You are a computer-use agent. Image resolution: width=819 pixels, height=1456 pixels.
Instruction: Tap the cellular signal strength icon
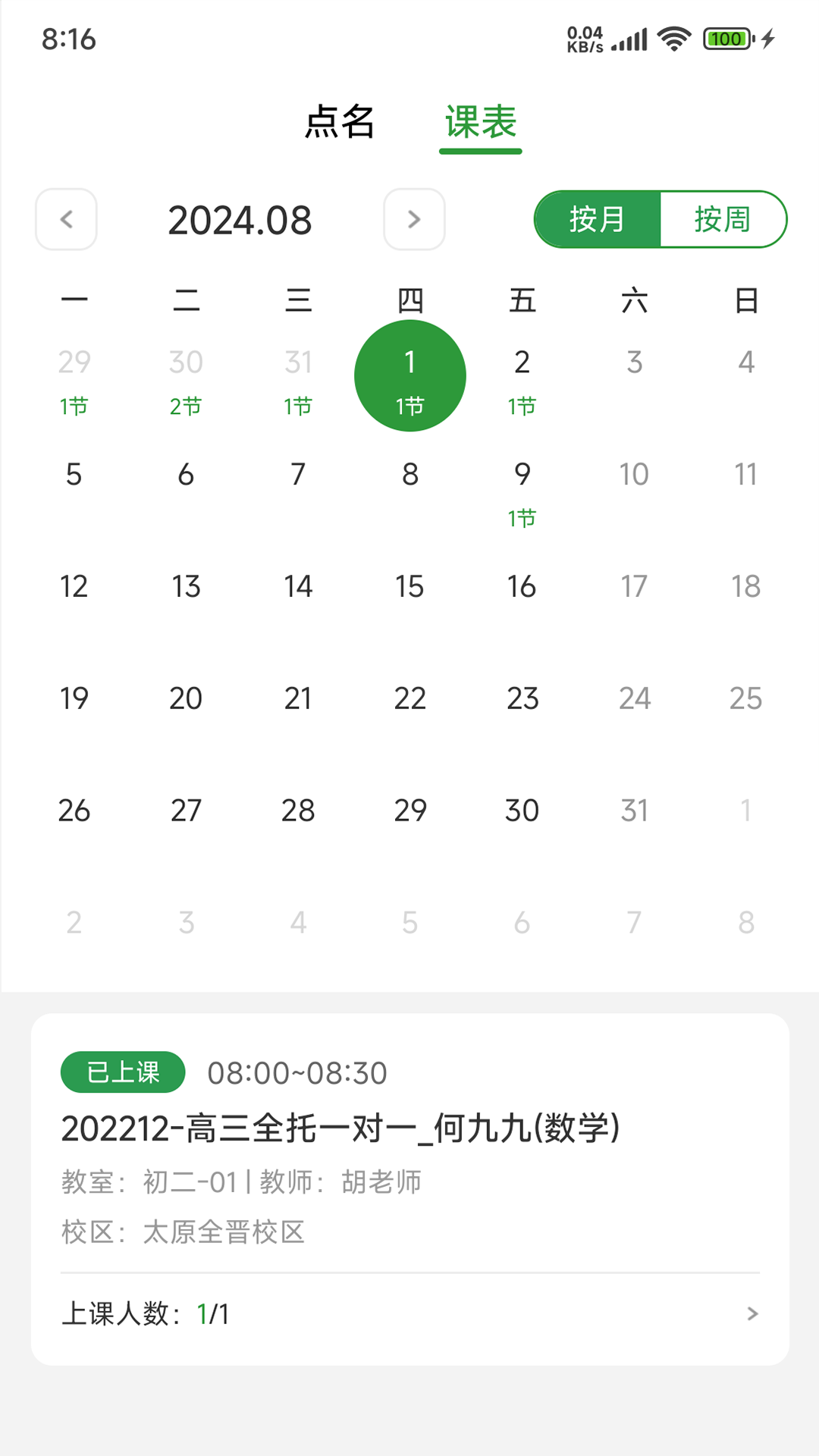point(630,39)
